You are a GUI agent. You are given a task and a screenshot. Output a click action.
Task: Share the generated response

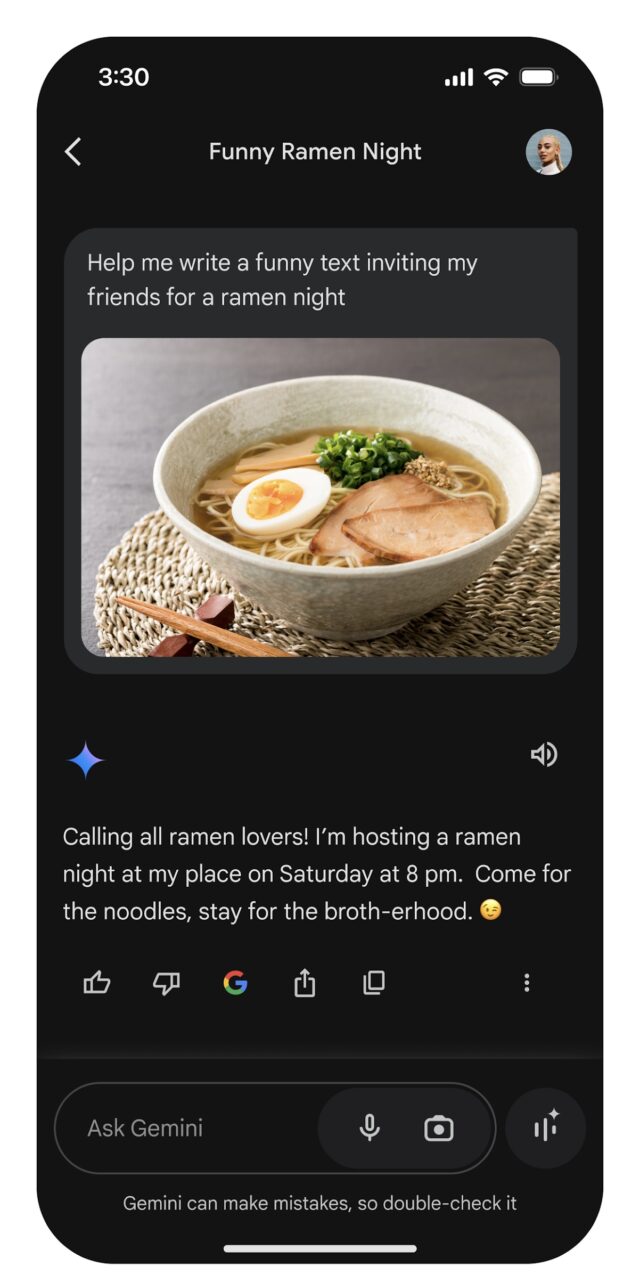[x=305, y=984]
